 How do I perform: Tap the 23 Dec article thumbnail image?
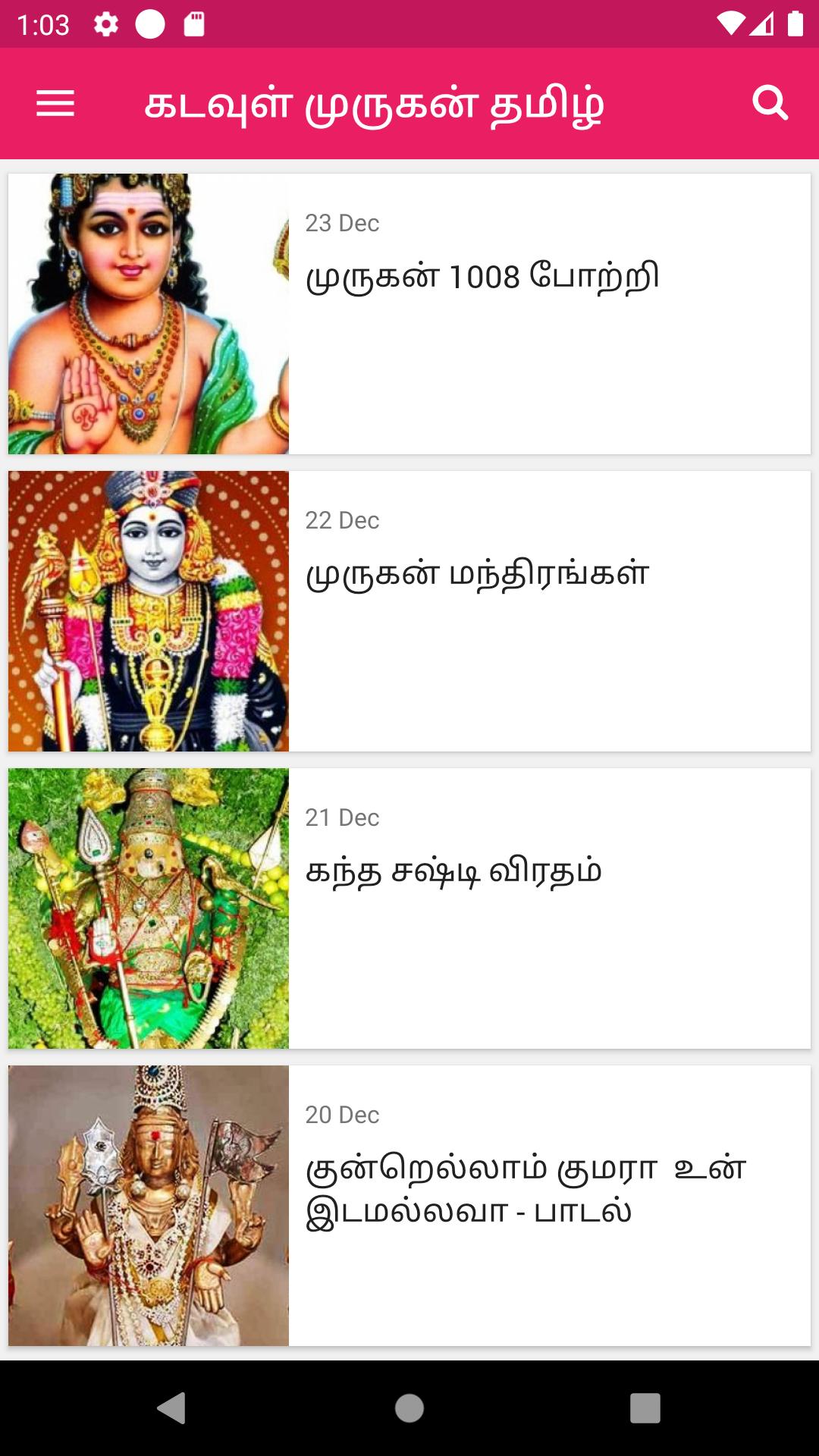(x=149, y=311)
